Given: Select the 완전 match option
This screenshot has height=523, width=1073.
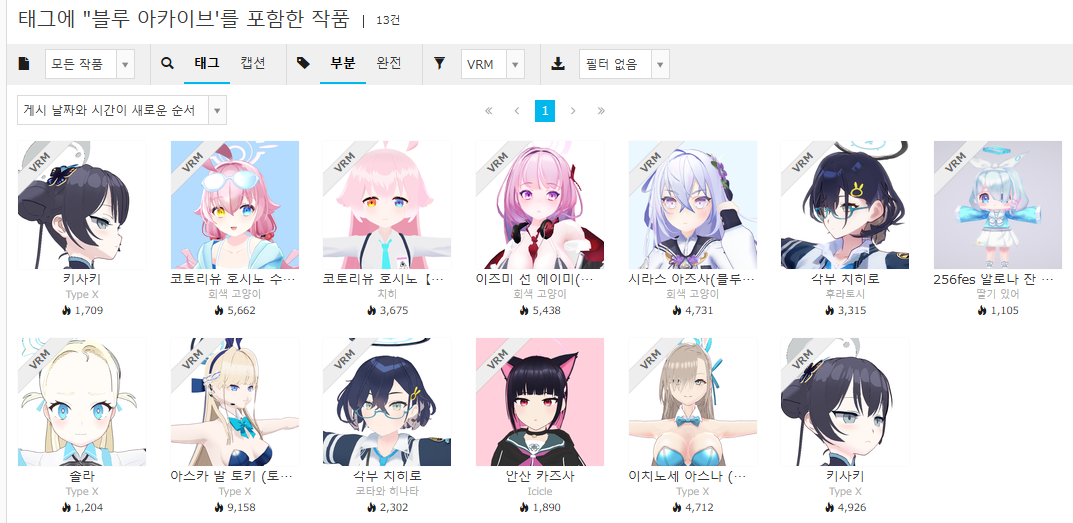Looking at the screenshot, I should coord(389,63).
